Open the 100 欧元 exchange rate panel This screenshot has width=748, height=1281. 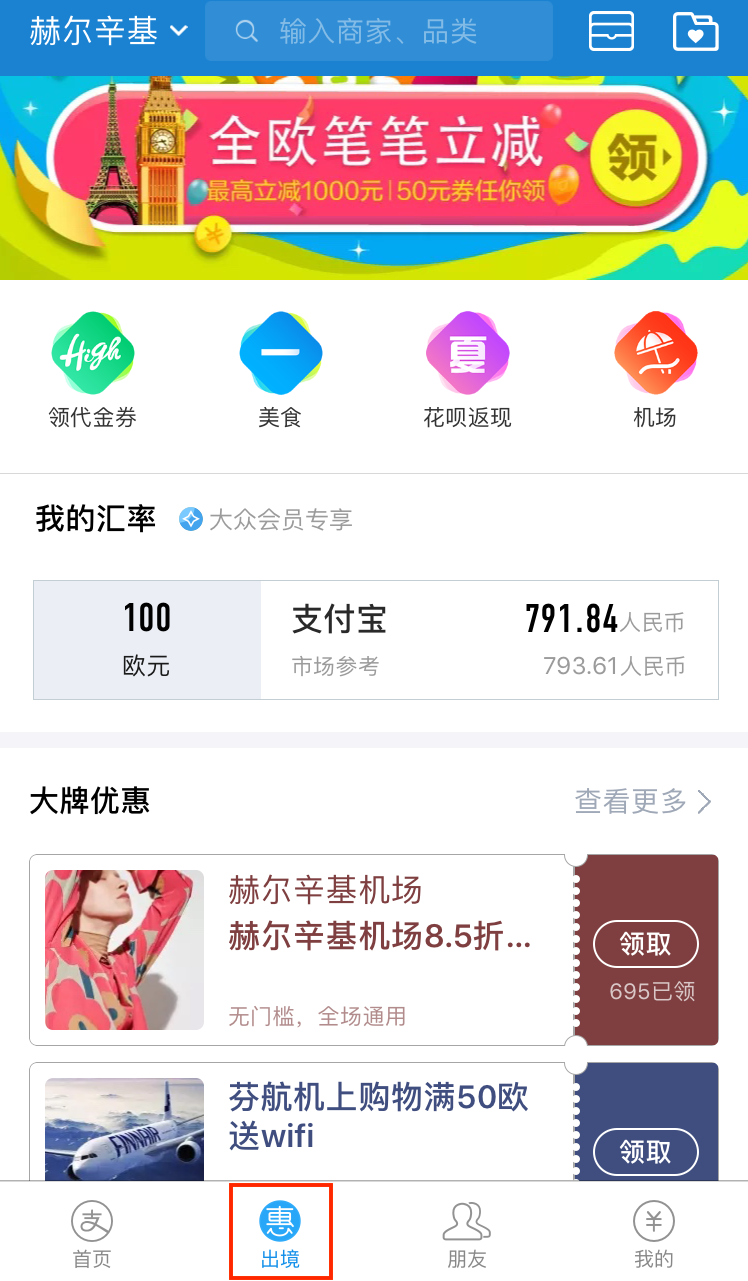pos(147,639)
